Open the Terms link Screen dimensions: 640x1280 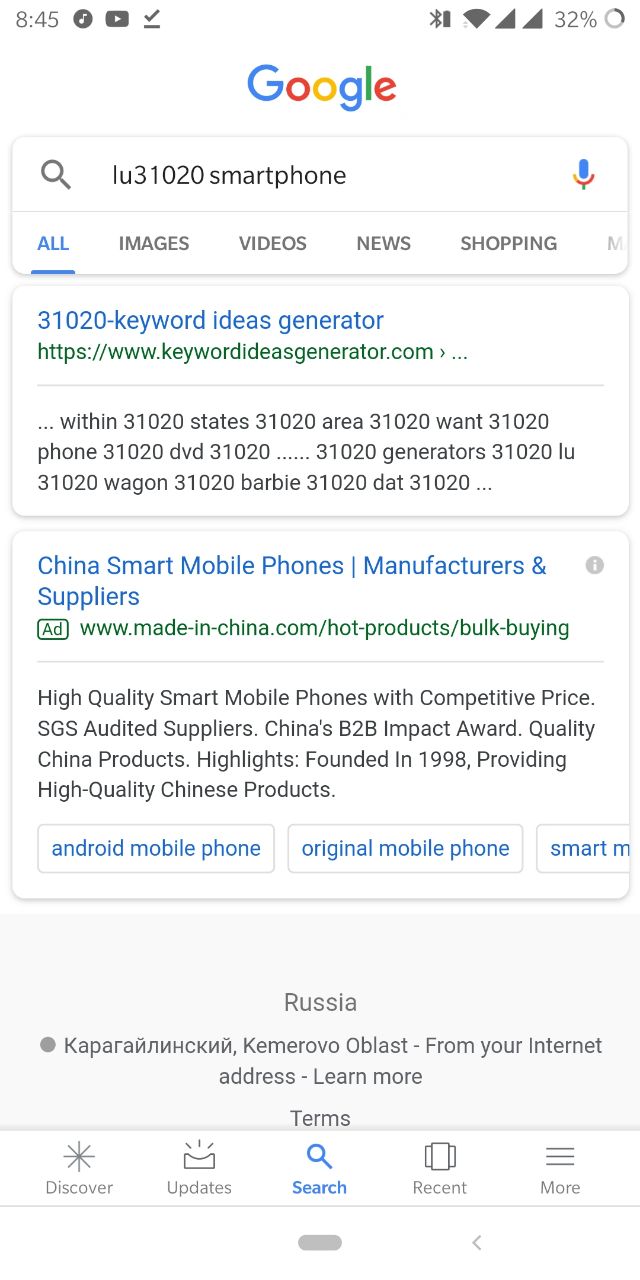pos(320,1118)
